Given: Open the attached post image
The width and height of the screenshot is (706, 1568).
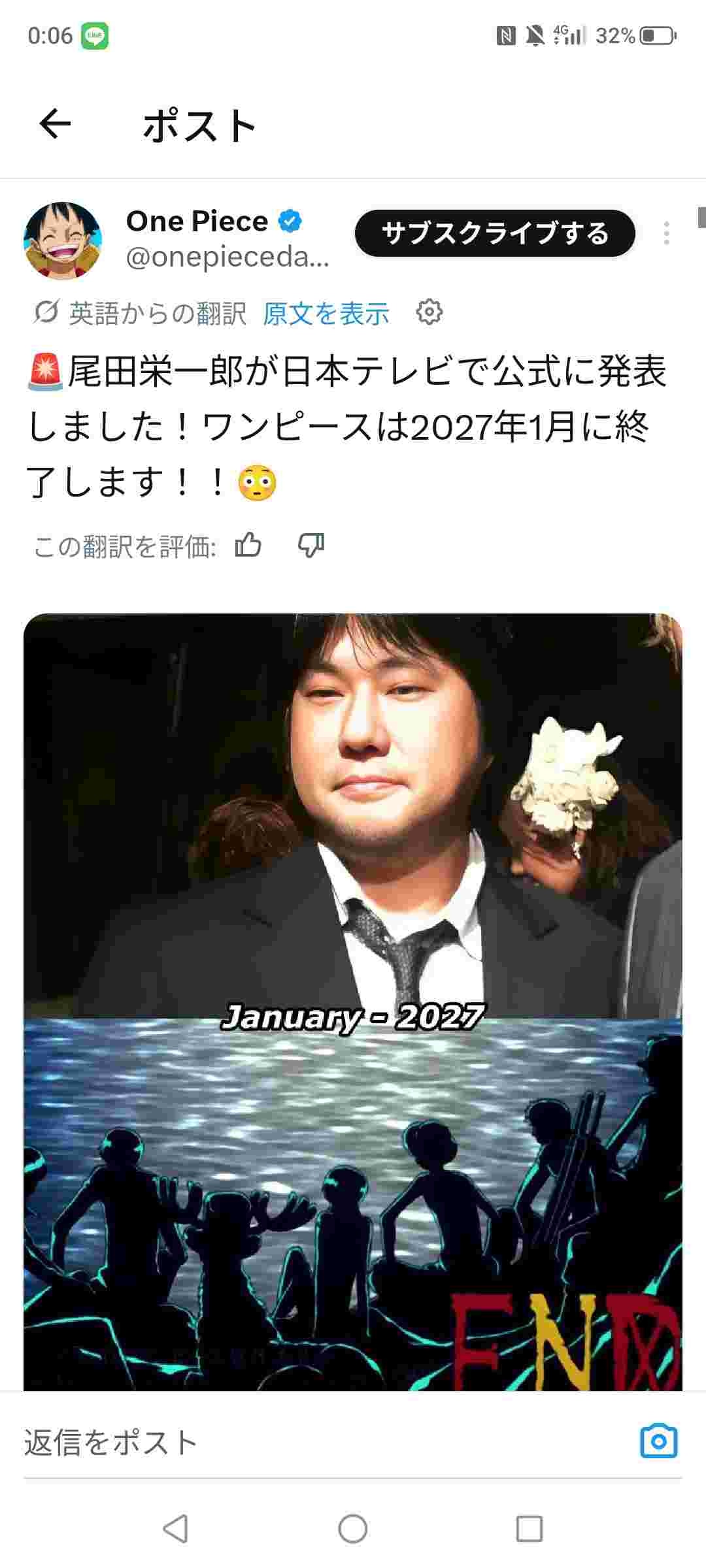Looking at the screenshot, I should [x=353, y=980].
